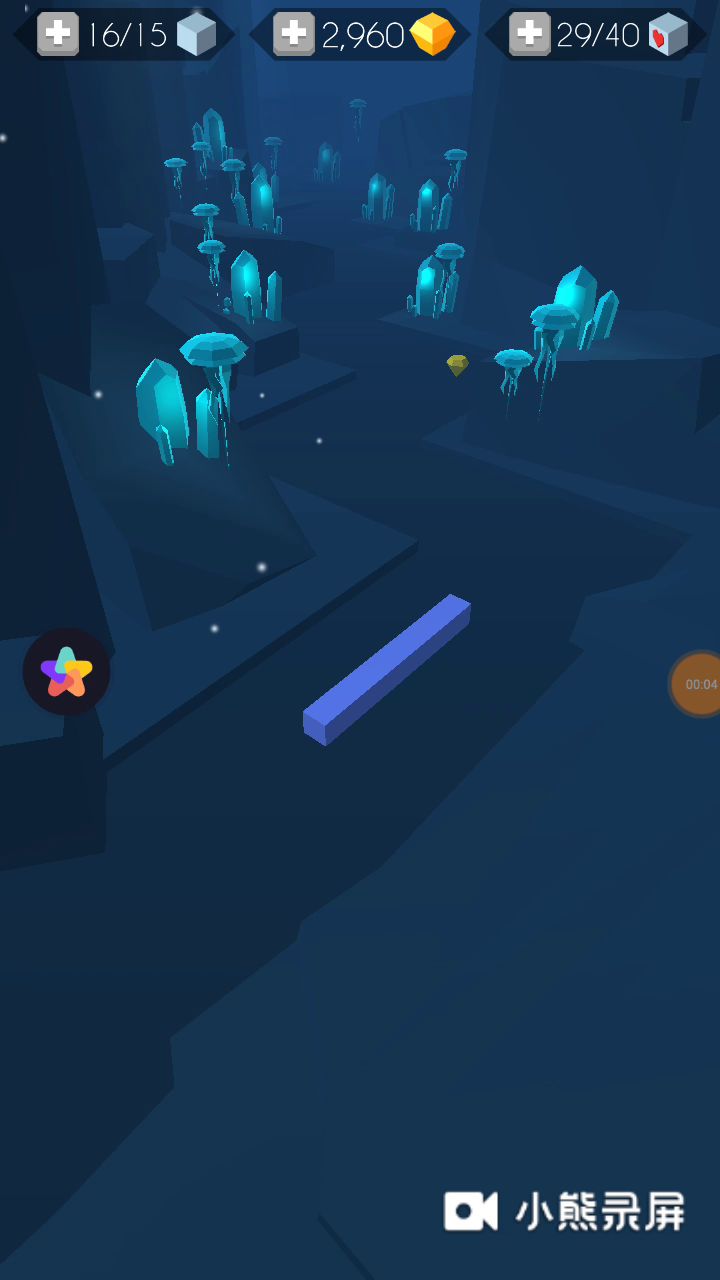This screenshot has width=720, height=1280.
Task: Add more ice cubes with the plus button
Action: pyautogui.click(x=57, y=35)
